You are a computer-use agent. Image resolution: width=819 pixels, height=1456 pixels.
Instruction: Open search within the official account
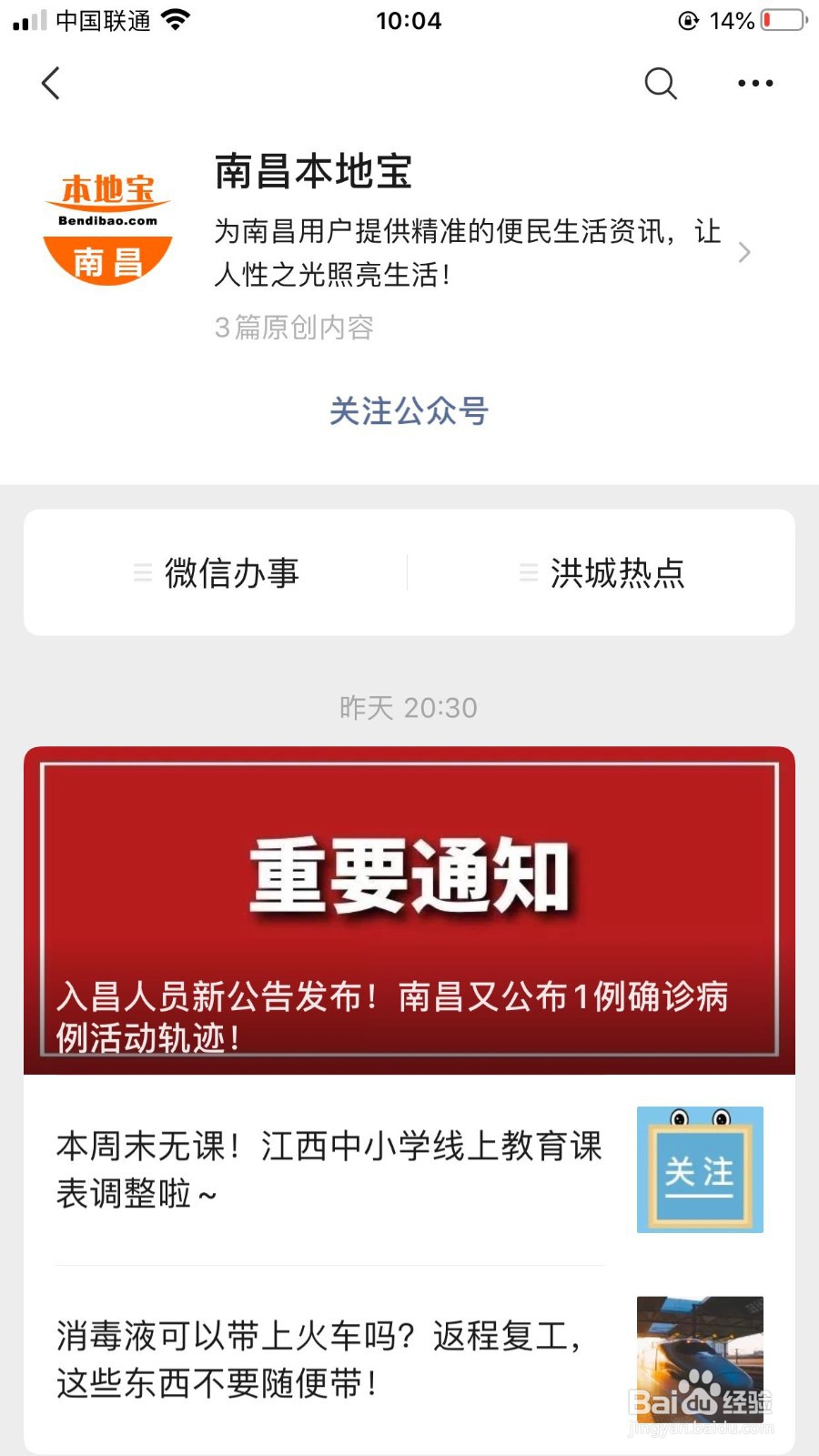(x=661, y=84)
